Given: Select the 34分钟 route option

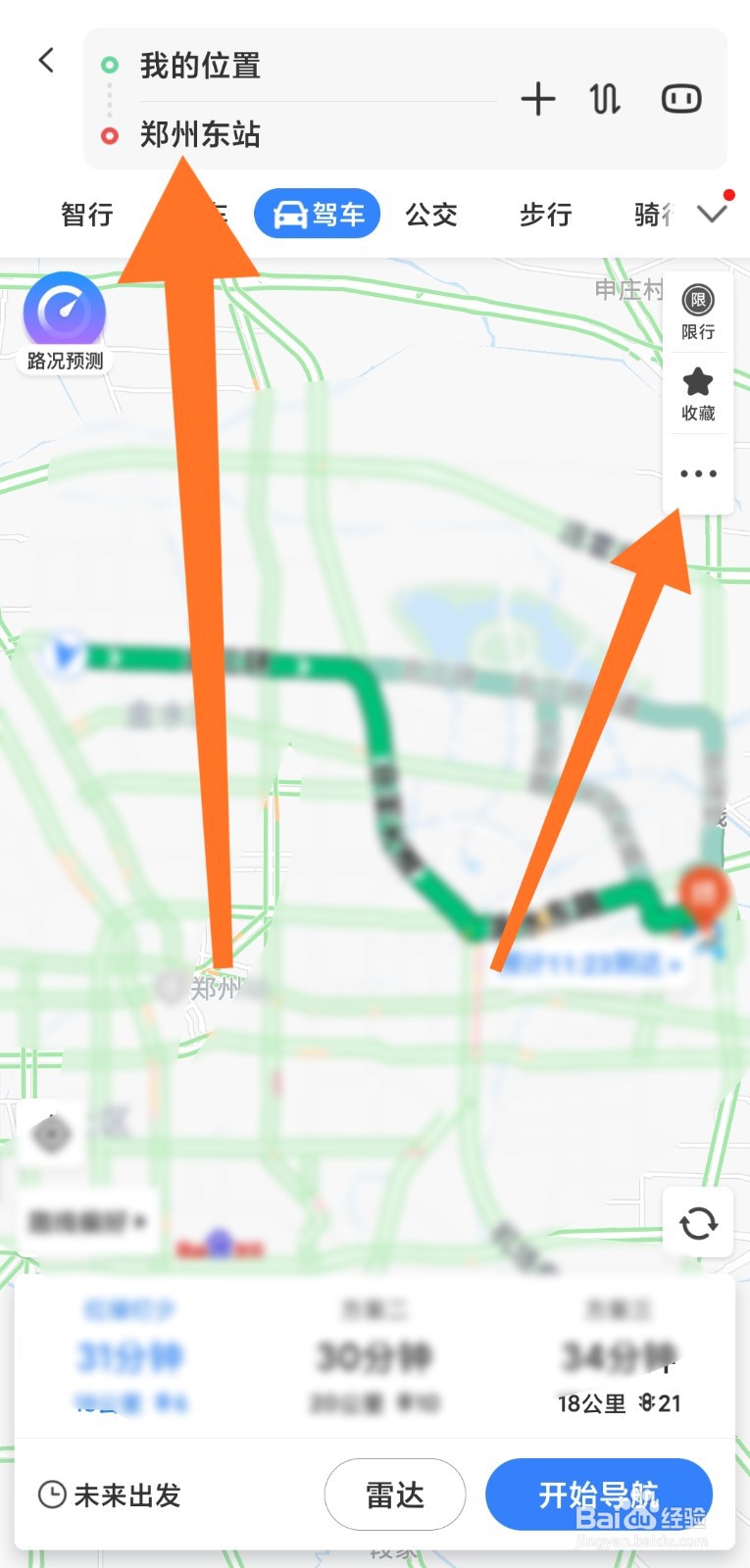Looking at the screenshot, I should point(618,1357).
